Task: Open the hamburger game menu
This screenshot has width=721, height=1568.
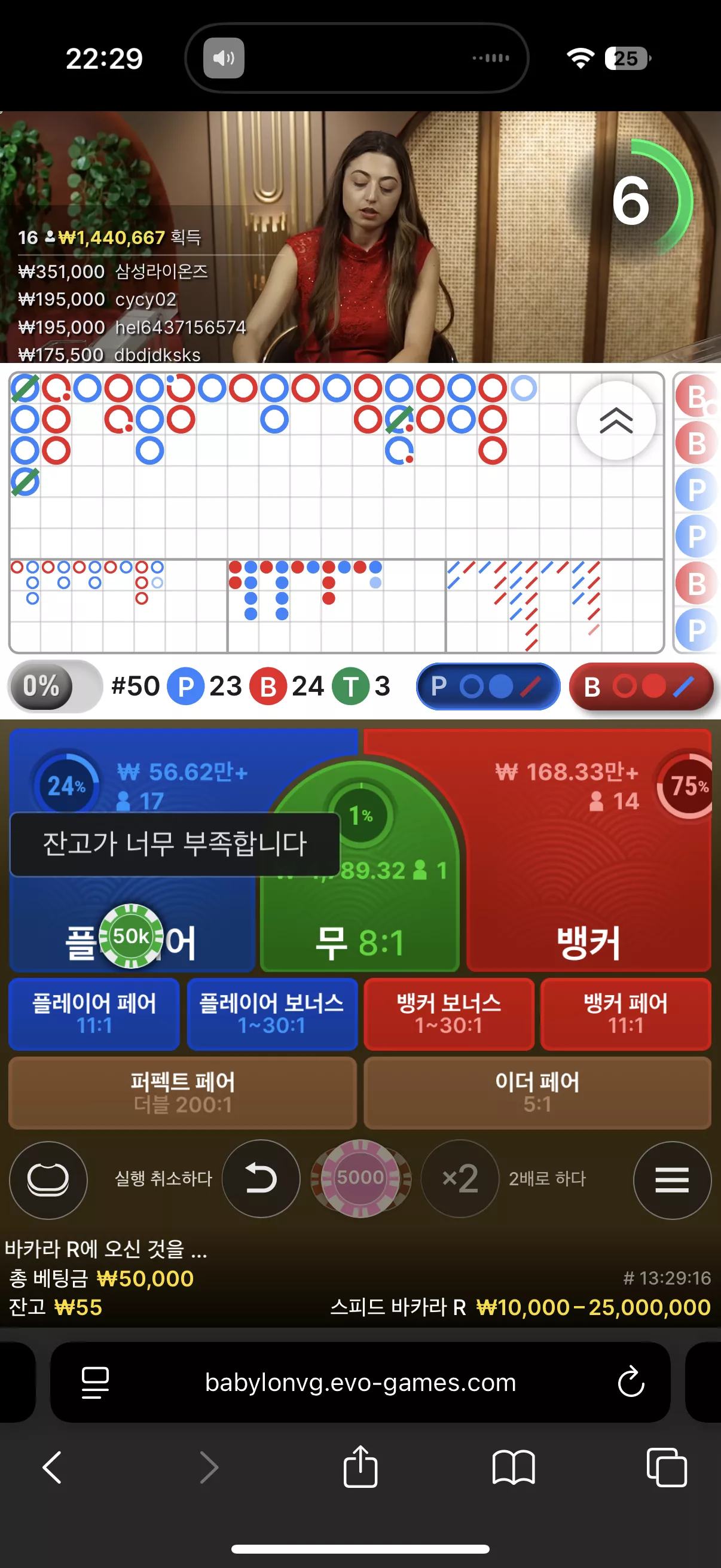Action: [672, 1180]
